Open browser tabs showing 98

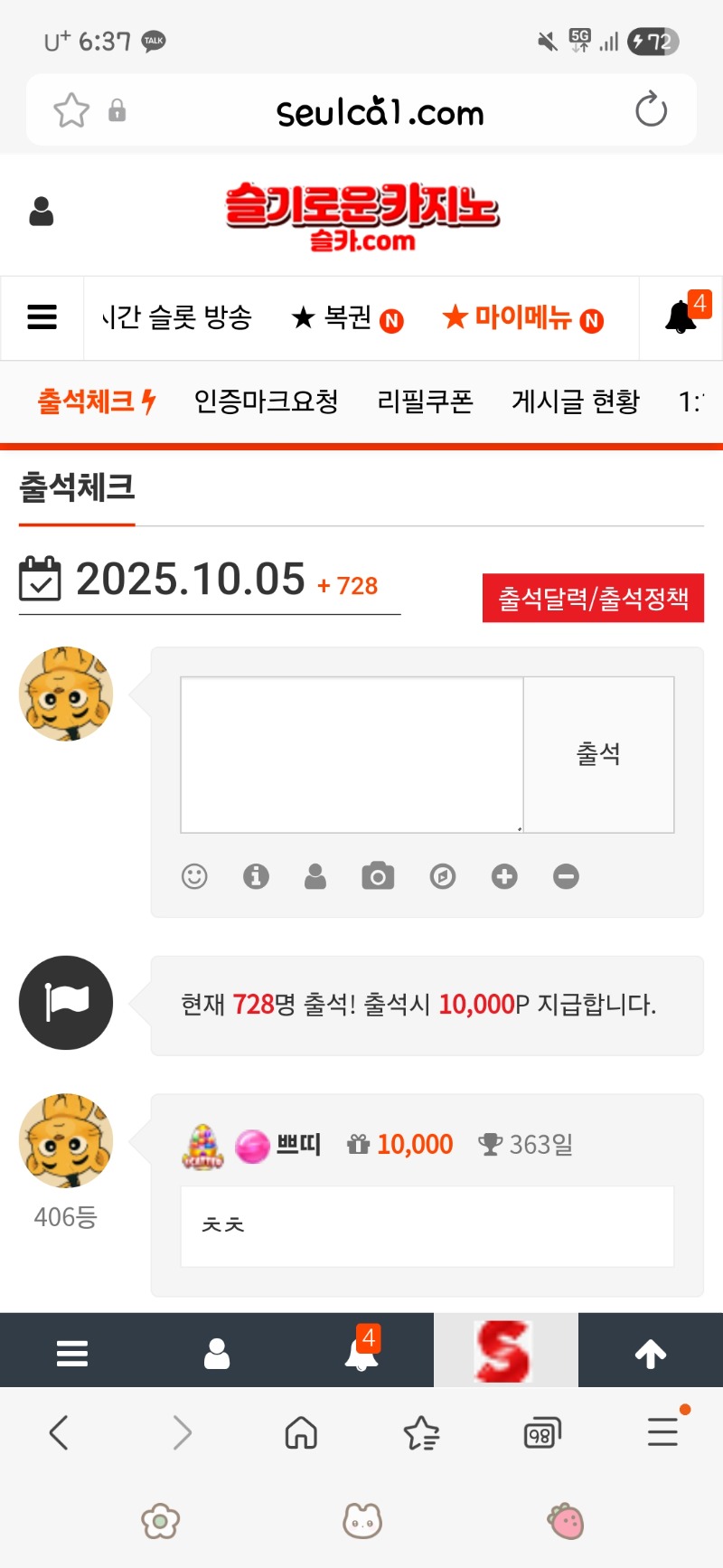[x=541, y=1433]
